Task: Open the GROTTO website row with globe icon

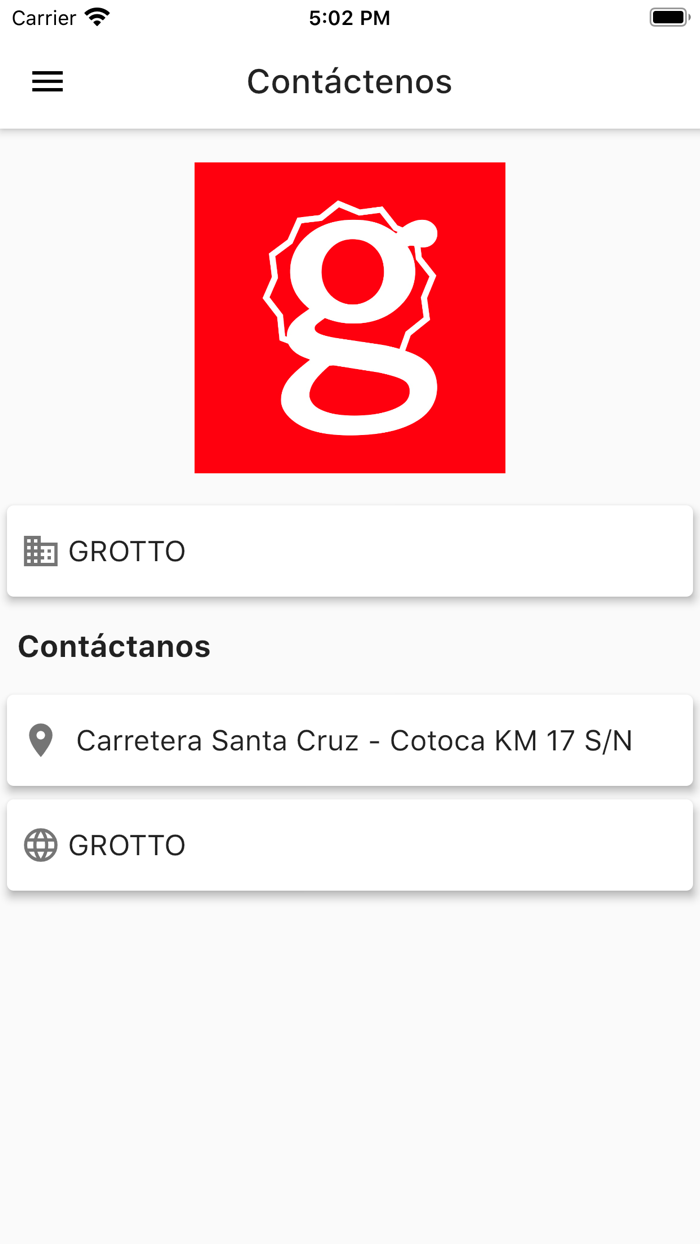Action: 350,845
